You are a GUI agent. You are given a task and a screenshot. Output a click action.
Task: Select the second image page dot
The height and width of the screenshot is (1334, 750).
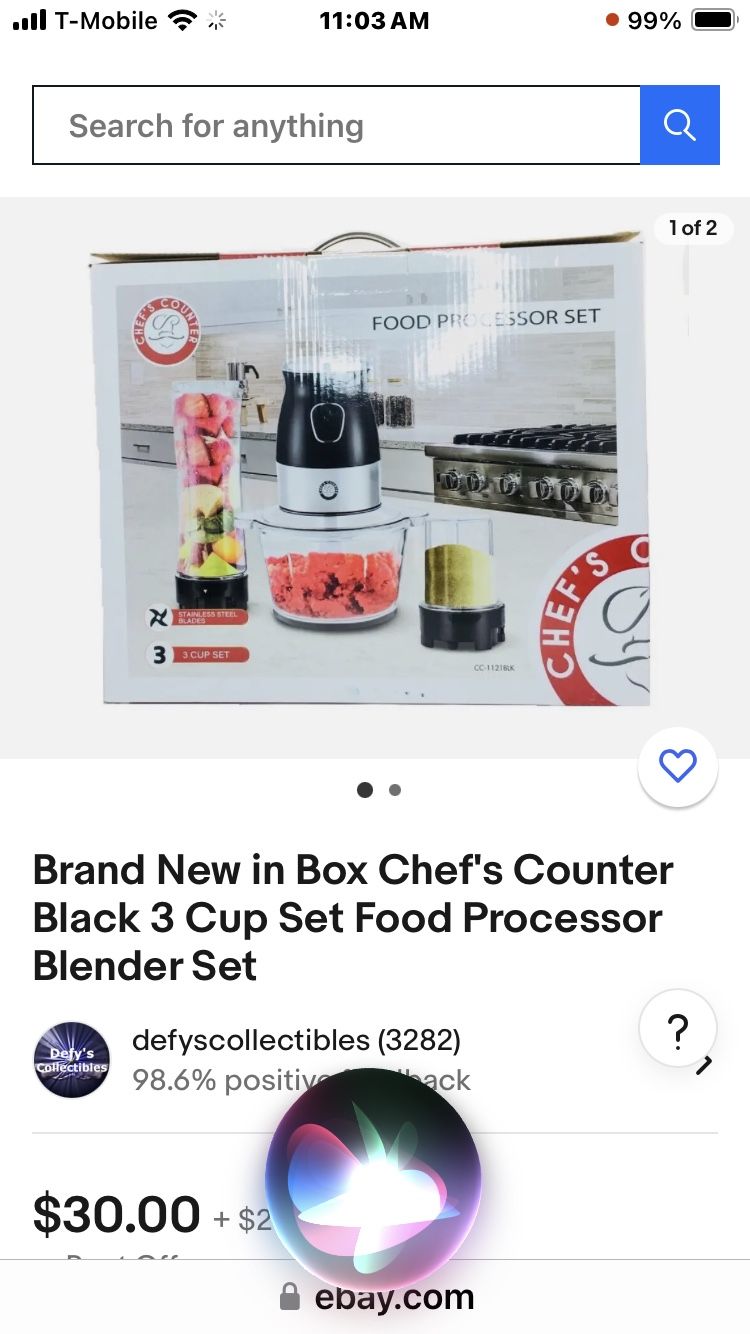[x=395, y=790]
